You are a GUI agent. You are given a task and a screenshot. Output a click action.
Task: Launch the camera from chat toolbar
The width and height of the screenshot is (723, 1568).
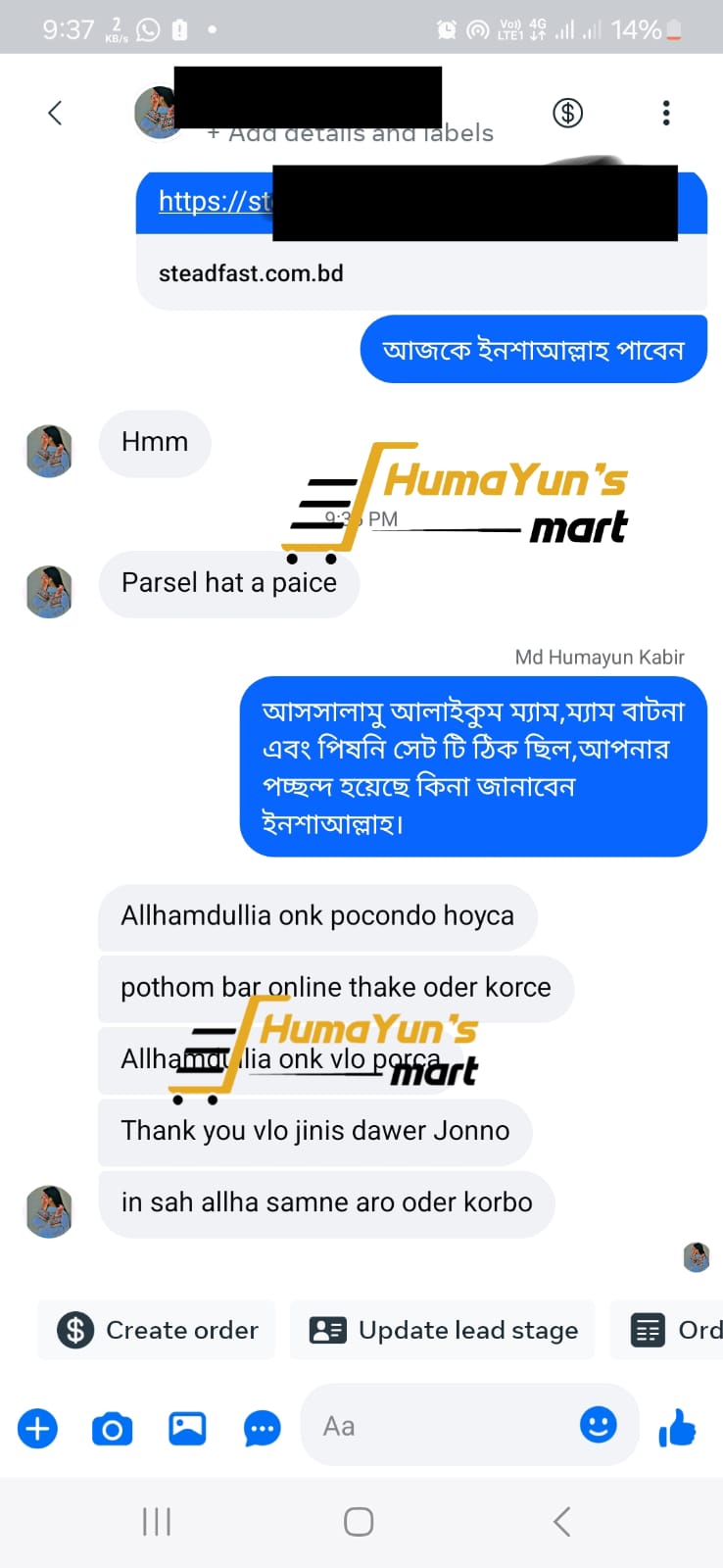pos(113,1429)
